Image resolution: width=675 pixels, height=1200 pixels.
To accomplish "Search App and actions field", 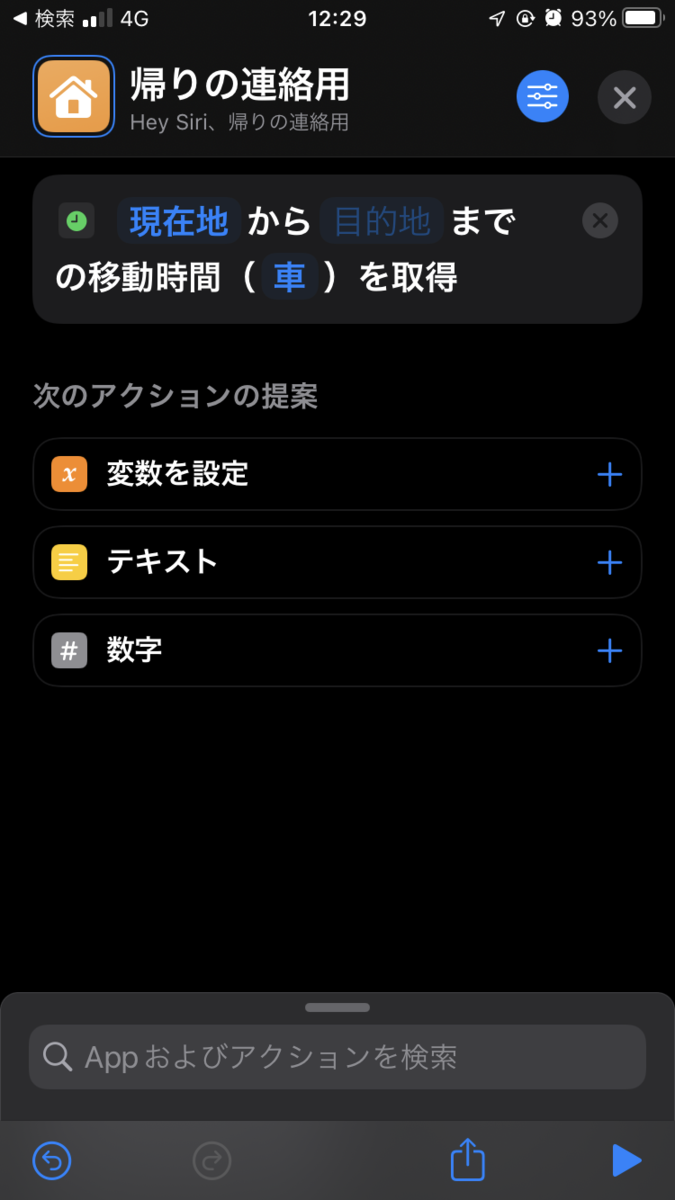I will tap(337, 1057).
